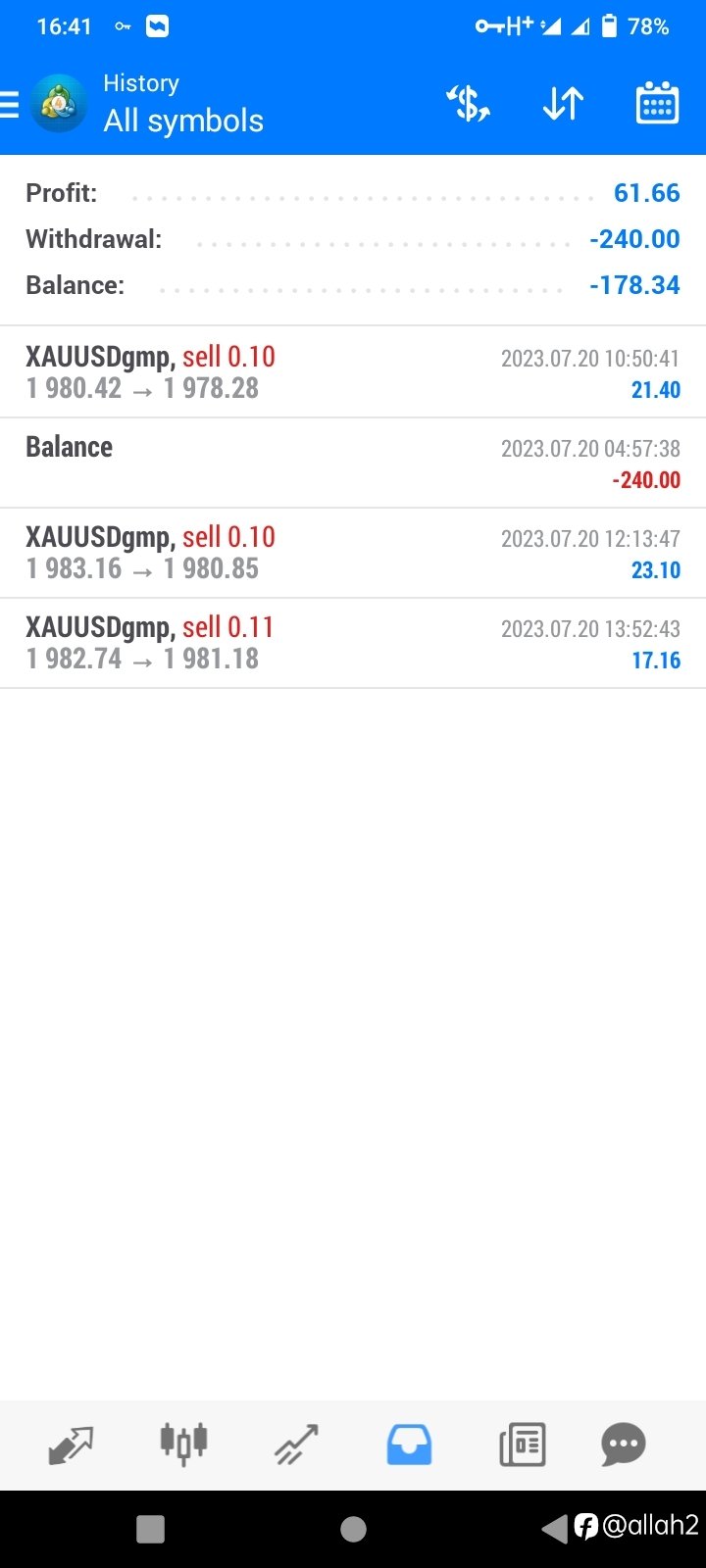Switch to the Messages chat tab

click(x=624, y=1445)
